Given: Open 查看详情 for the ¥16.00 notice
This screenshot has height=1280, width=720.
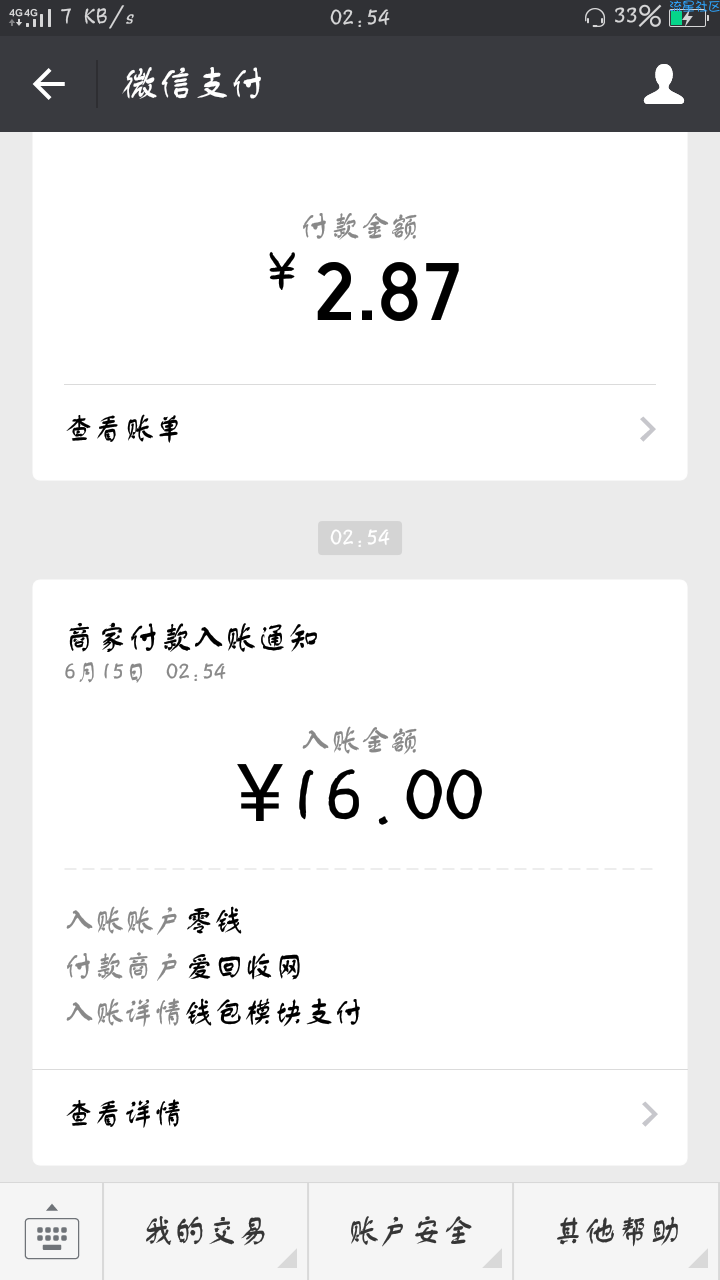Looking at the screenshot, I should [360, 1114].
